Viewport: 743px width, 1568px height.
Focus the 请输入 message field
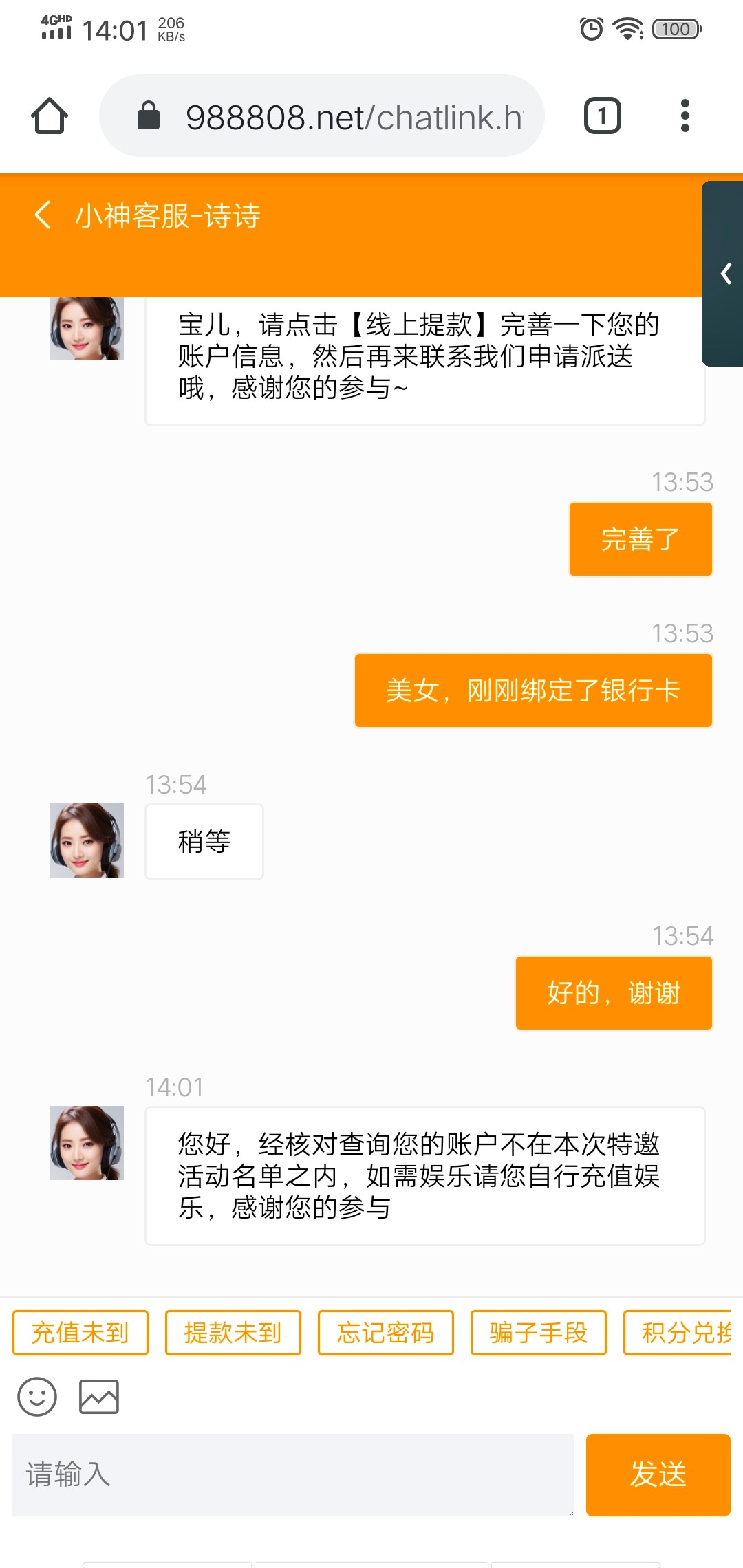292,1474
